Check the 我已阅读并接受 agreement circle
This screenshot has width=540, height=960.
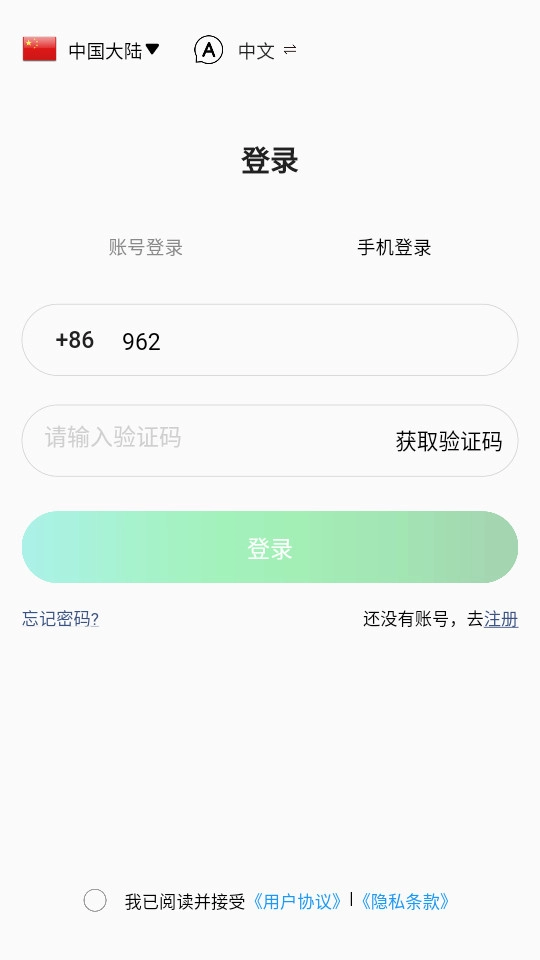coord(95,901)
